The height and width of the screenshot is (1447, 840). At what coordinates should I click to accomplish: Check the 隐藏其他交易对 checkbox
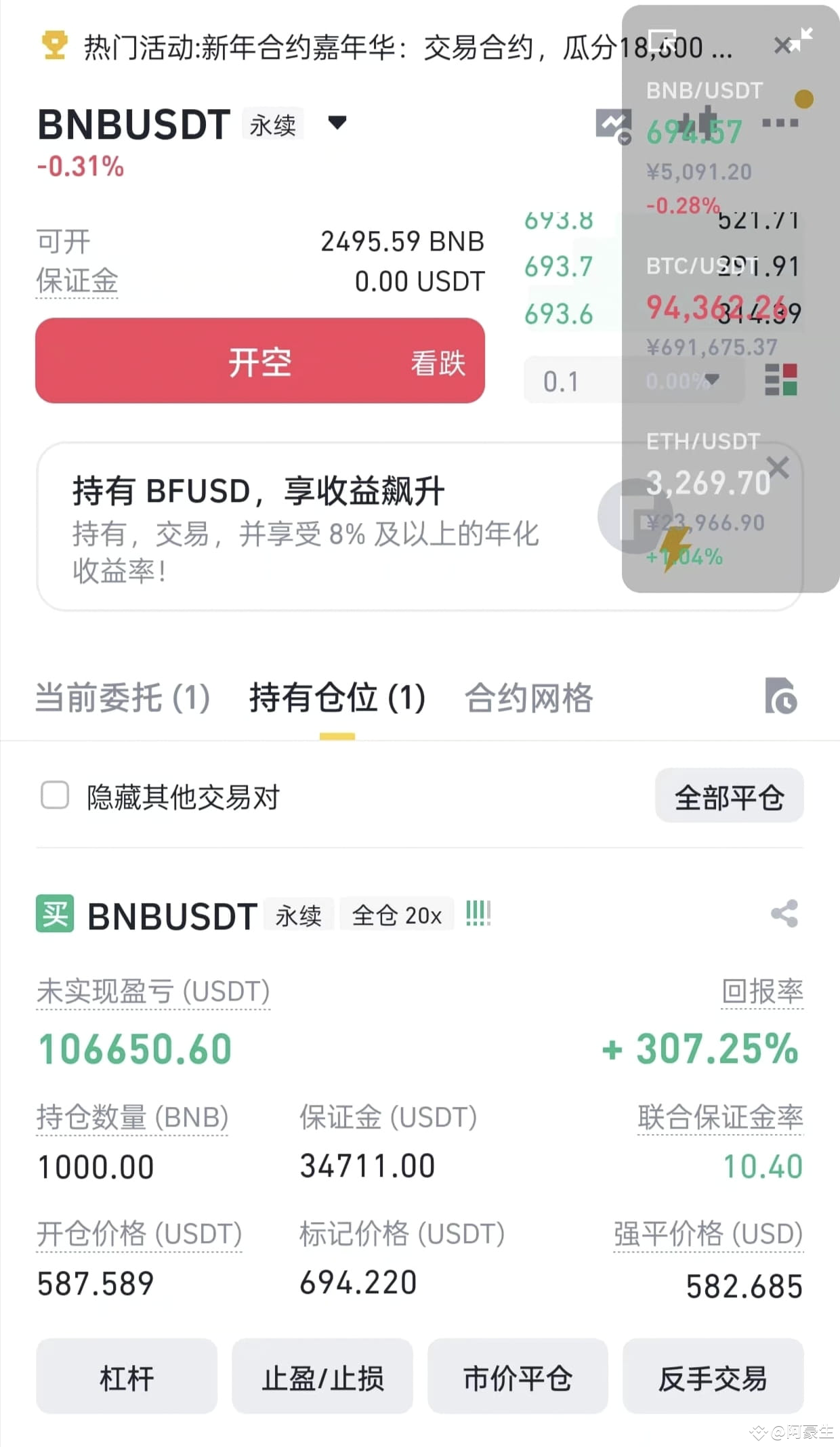click(55, 795)
